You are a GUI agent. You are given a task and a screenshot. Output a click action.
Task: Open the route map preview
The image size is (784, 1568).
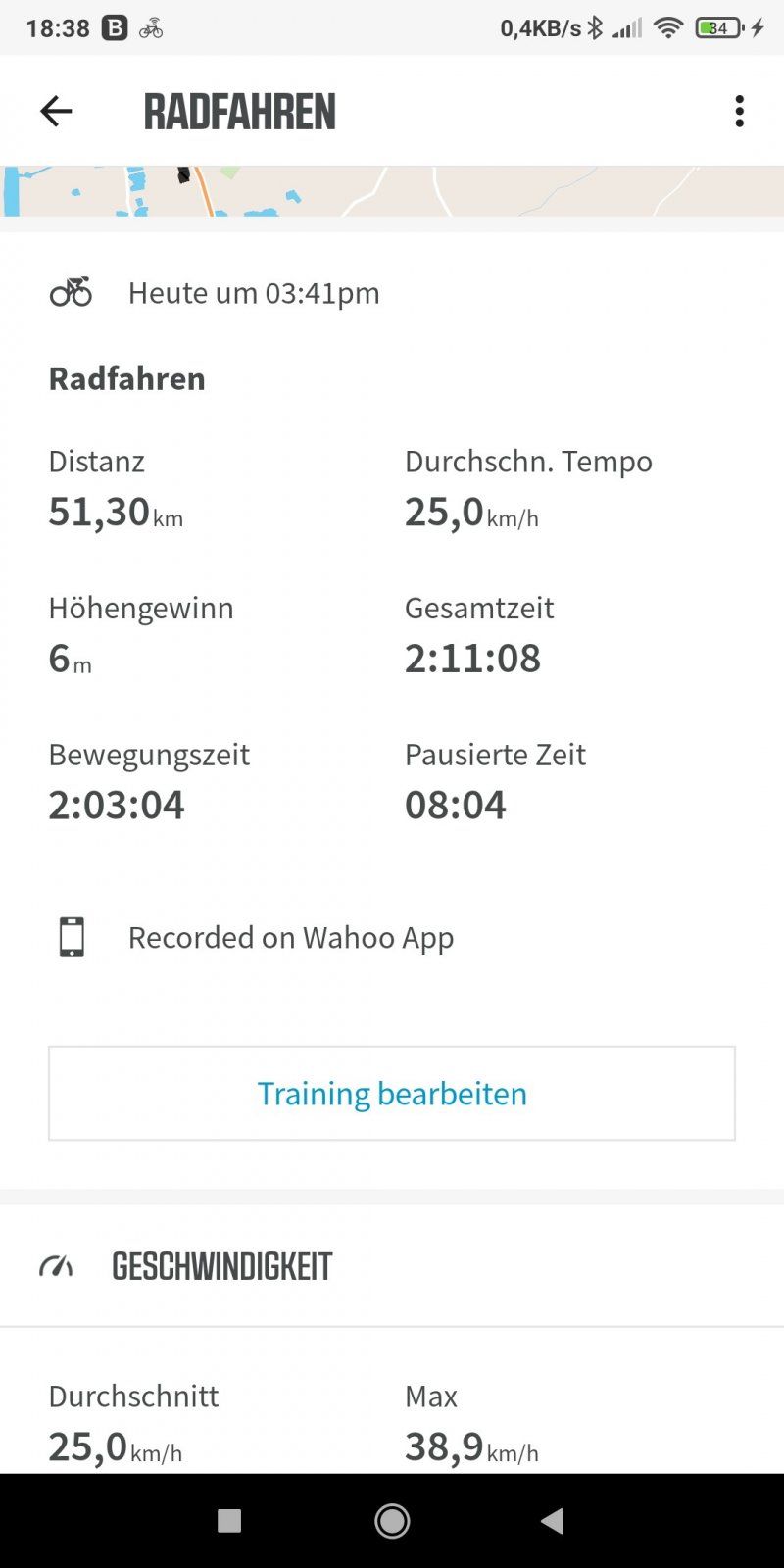[x=392, y=191]
